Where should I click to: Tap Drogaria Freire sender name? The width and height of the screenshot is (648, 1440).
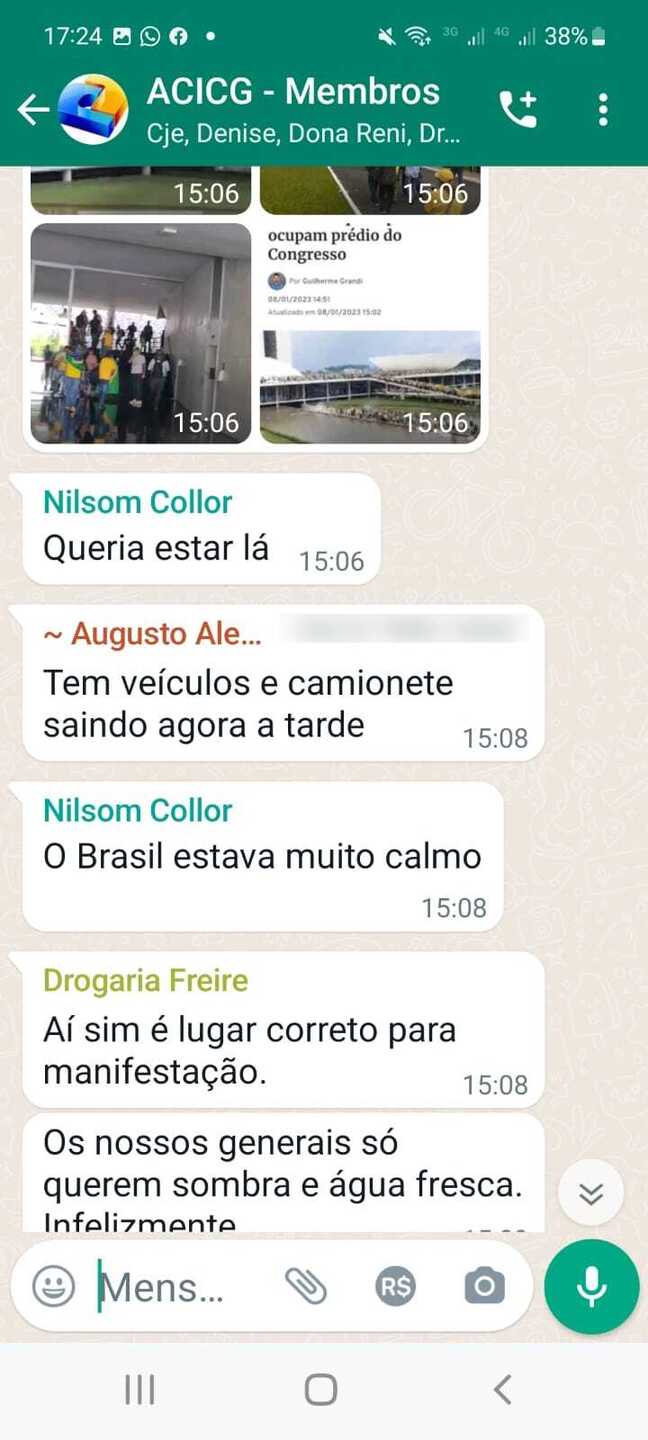[x=145, y=980]
